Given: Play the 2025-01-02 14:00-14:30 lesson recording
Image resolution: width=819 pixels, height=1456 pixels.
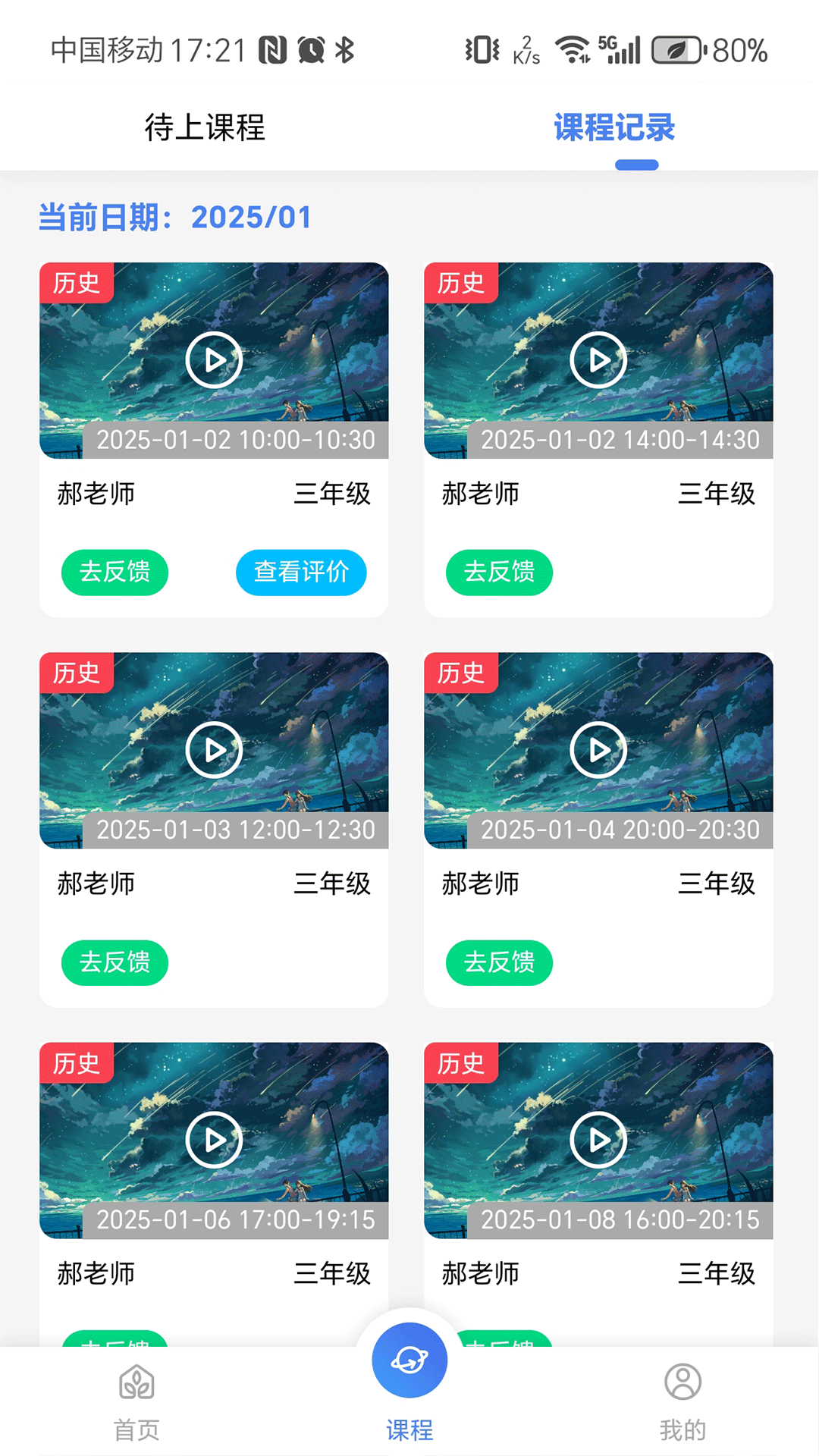Looking at the screenshot, I should 598,360.
